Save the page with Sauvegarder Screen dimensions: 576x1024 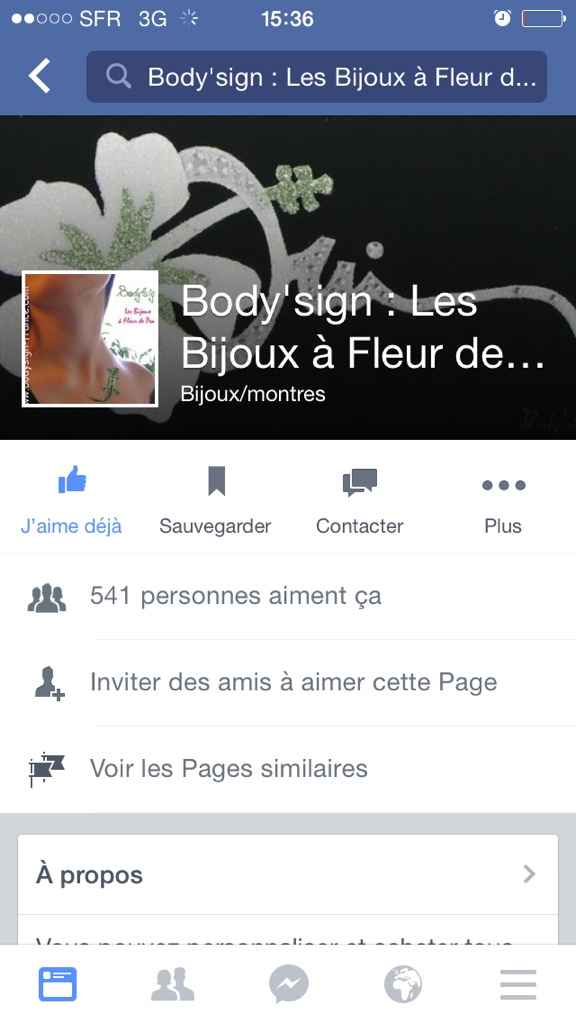click(x=216, y=500)
